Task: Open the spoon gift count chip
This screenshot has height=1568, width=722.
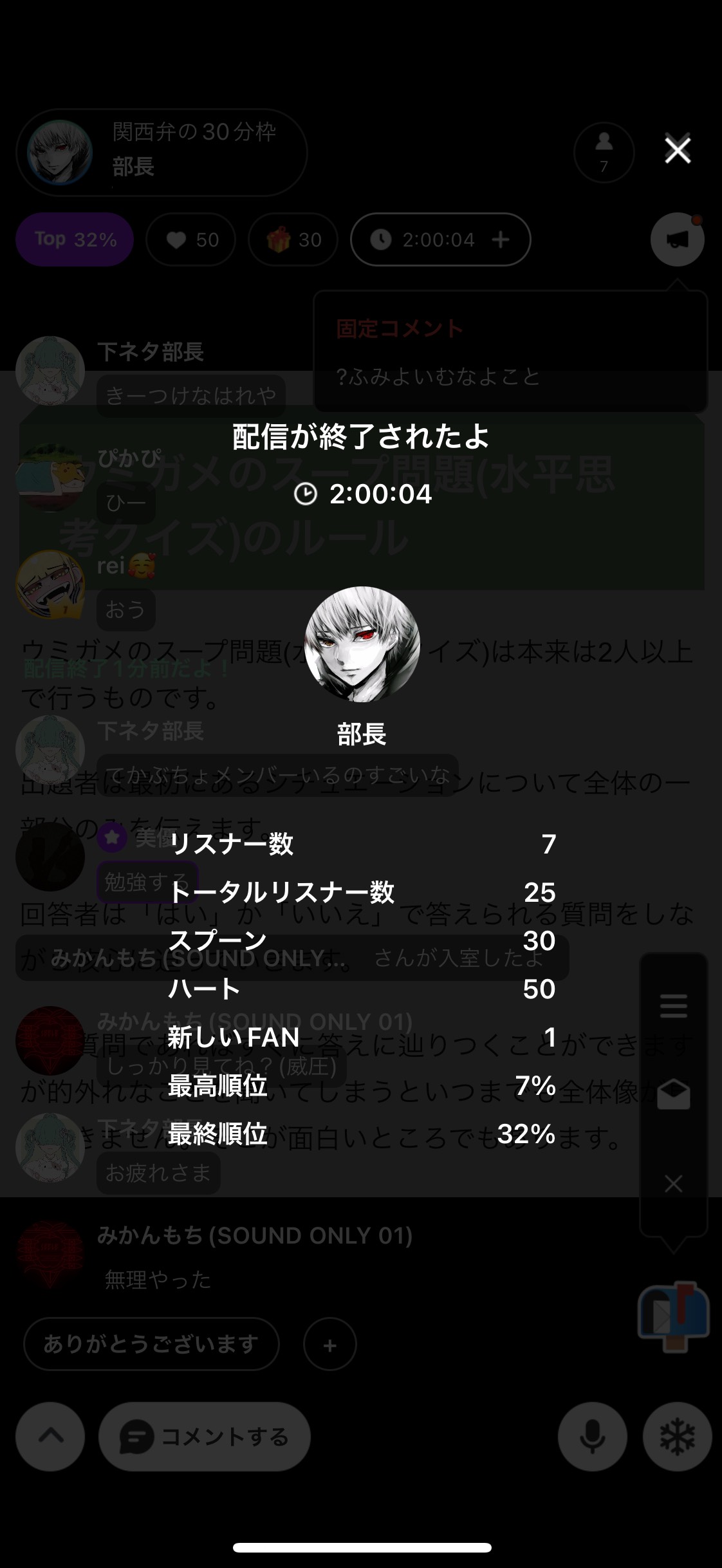Action: coord(293,240)
